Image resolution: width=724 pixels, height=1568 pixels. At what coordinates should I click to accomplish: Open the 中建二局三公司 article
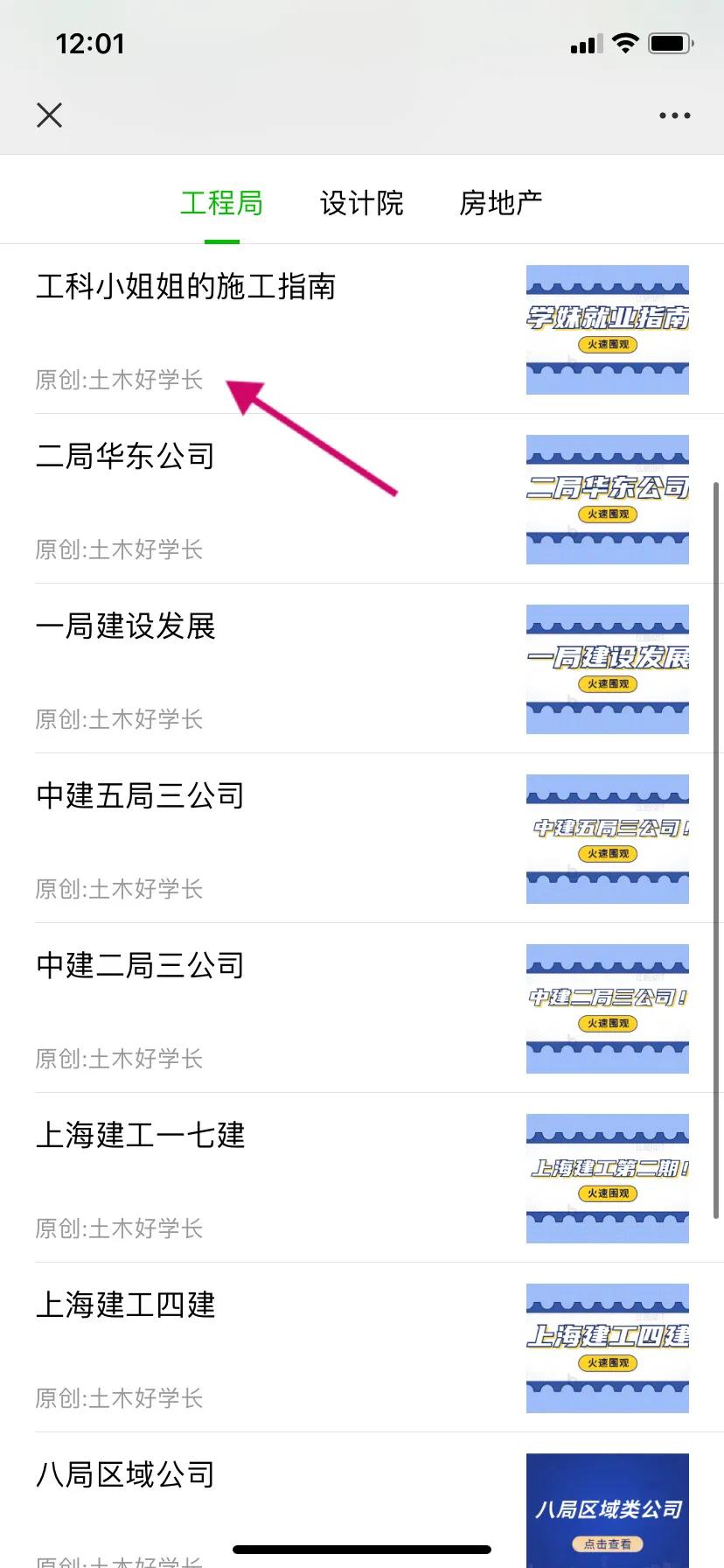coord(140,965)
